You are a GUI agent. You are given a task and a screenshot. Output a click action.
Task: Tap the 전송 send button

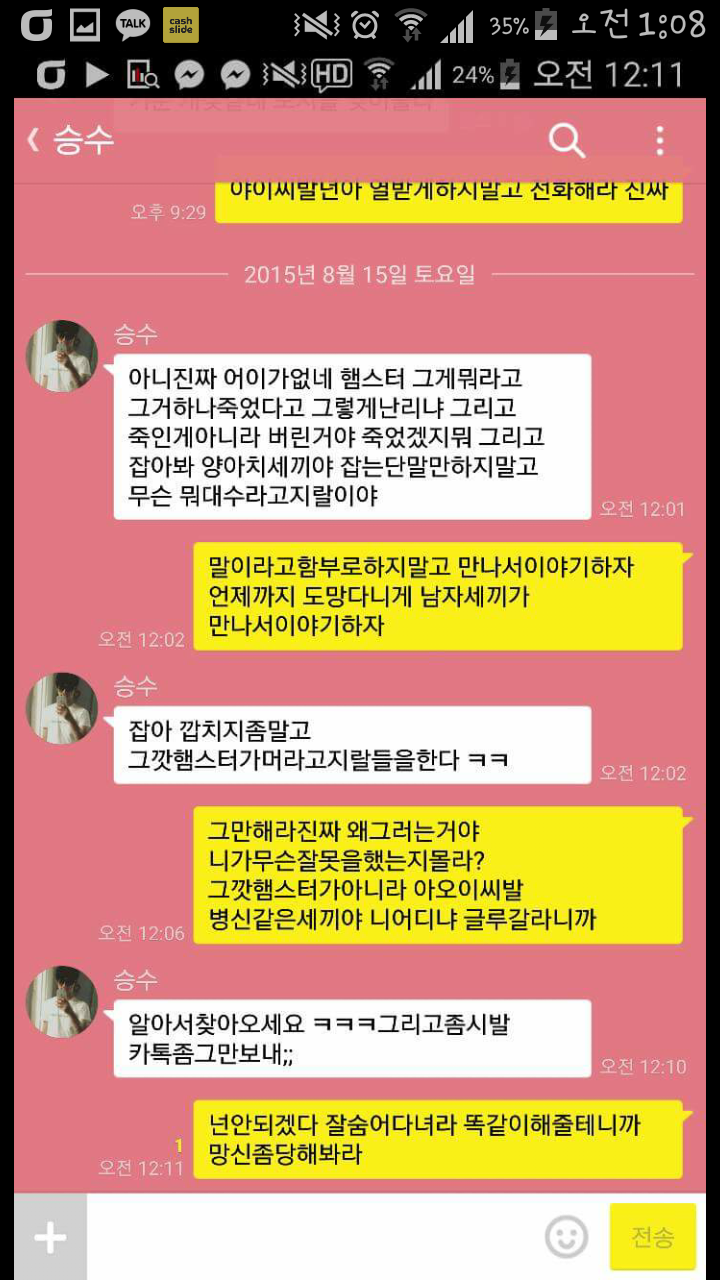pos(652,1238)
